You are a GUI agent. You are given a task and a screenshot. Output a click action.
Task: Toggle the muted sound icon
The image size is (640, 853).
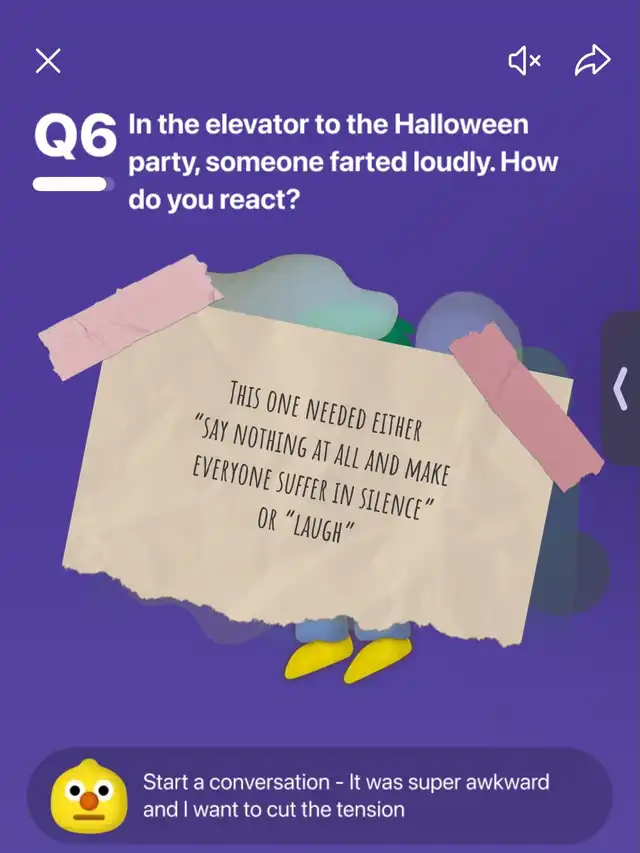(525, 60)
